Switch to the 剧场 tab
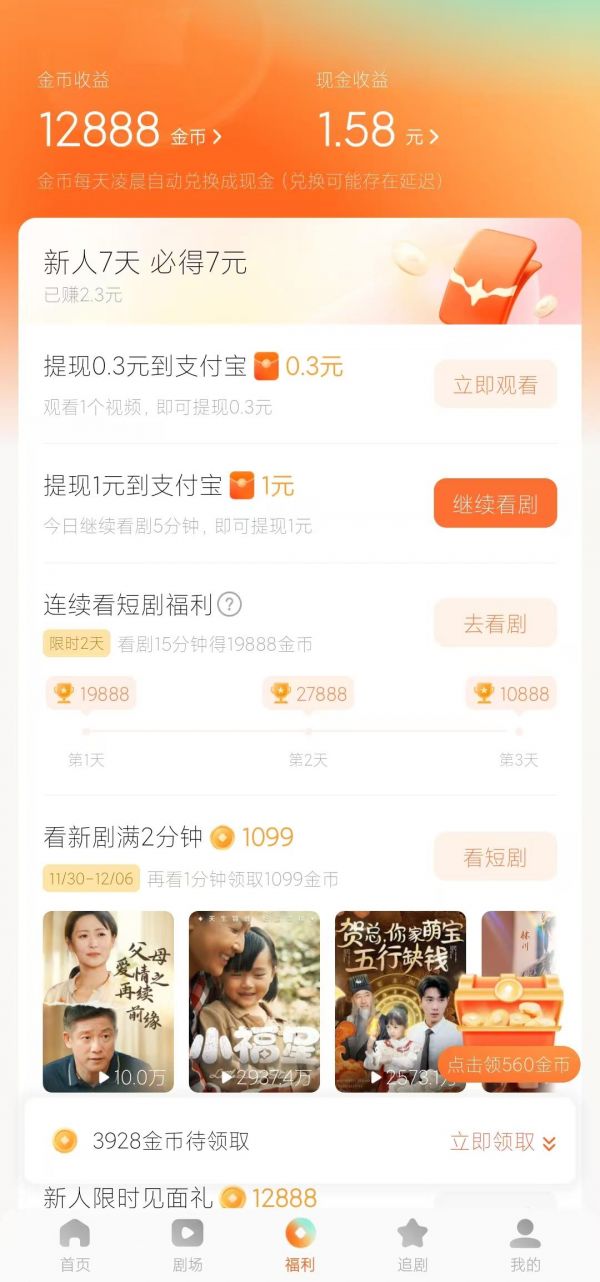The image size is (600, 1282). 187,1245
